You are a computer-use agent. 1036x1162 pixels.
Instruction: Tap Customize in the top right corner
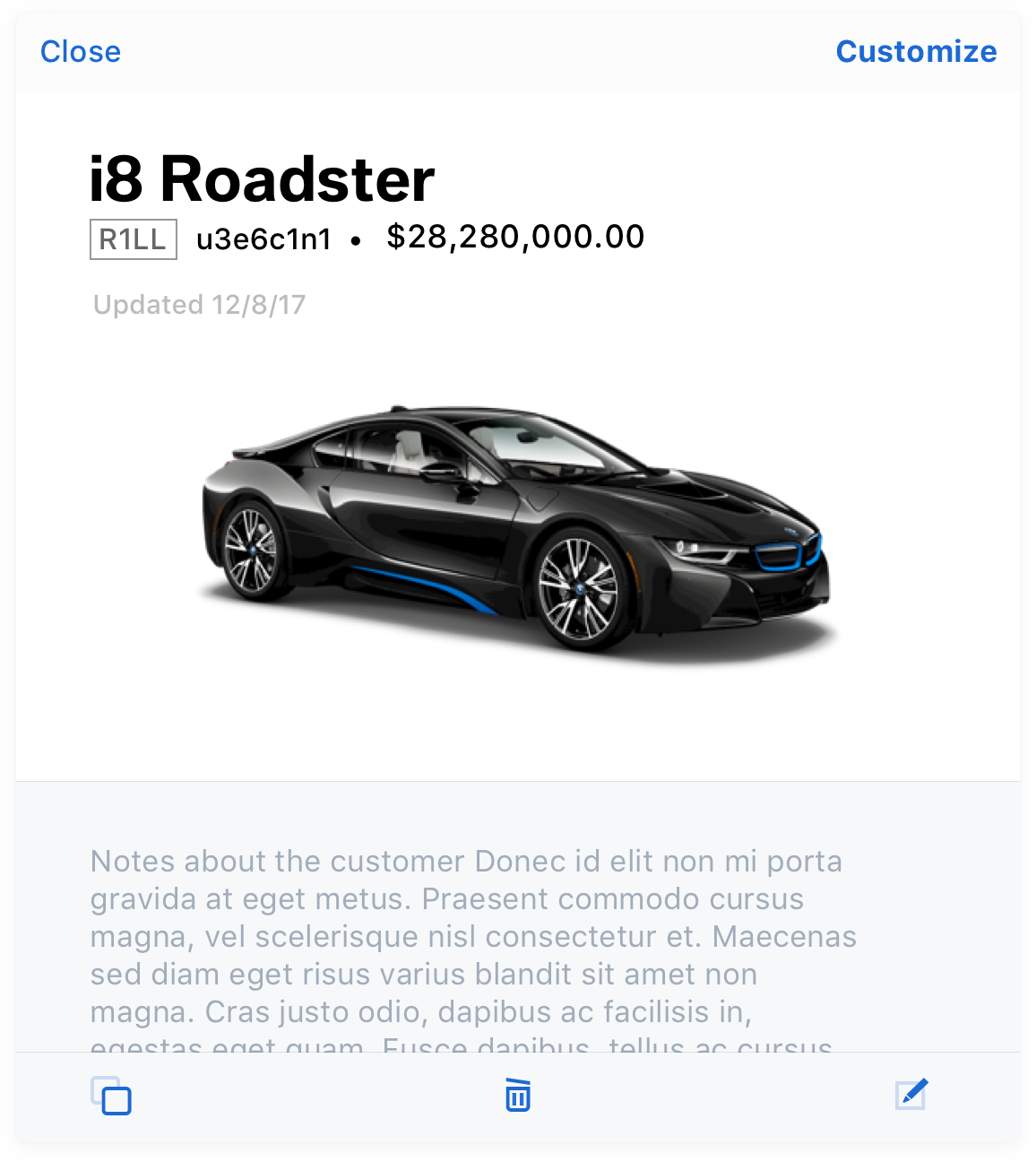(916, 52)
